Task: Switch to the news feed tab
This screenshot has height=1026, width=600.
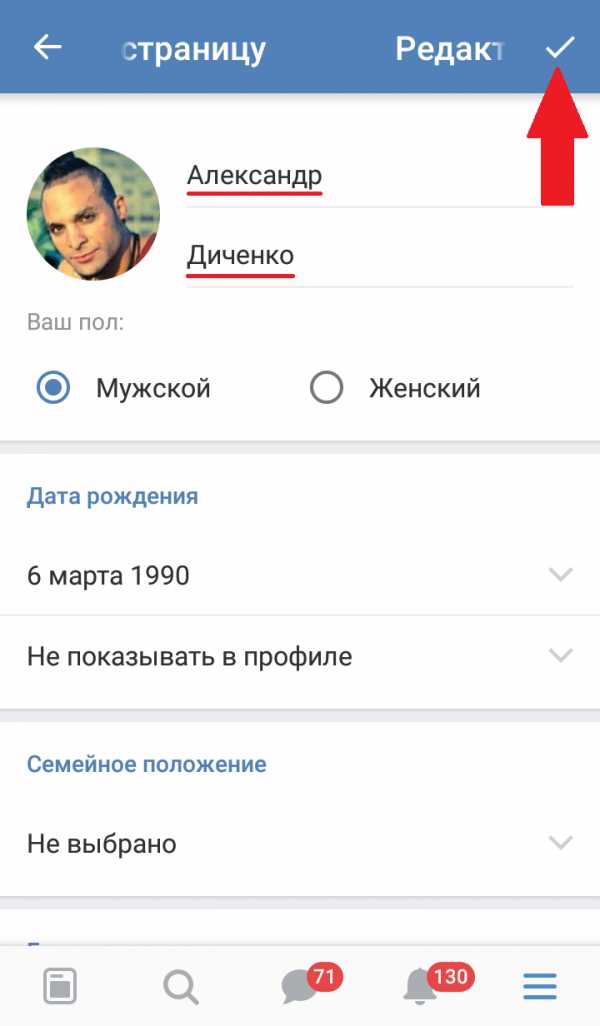Action: (x=60, y=987)
